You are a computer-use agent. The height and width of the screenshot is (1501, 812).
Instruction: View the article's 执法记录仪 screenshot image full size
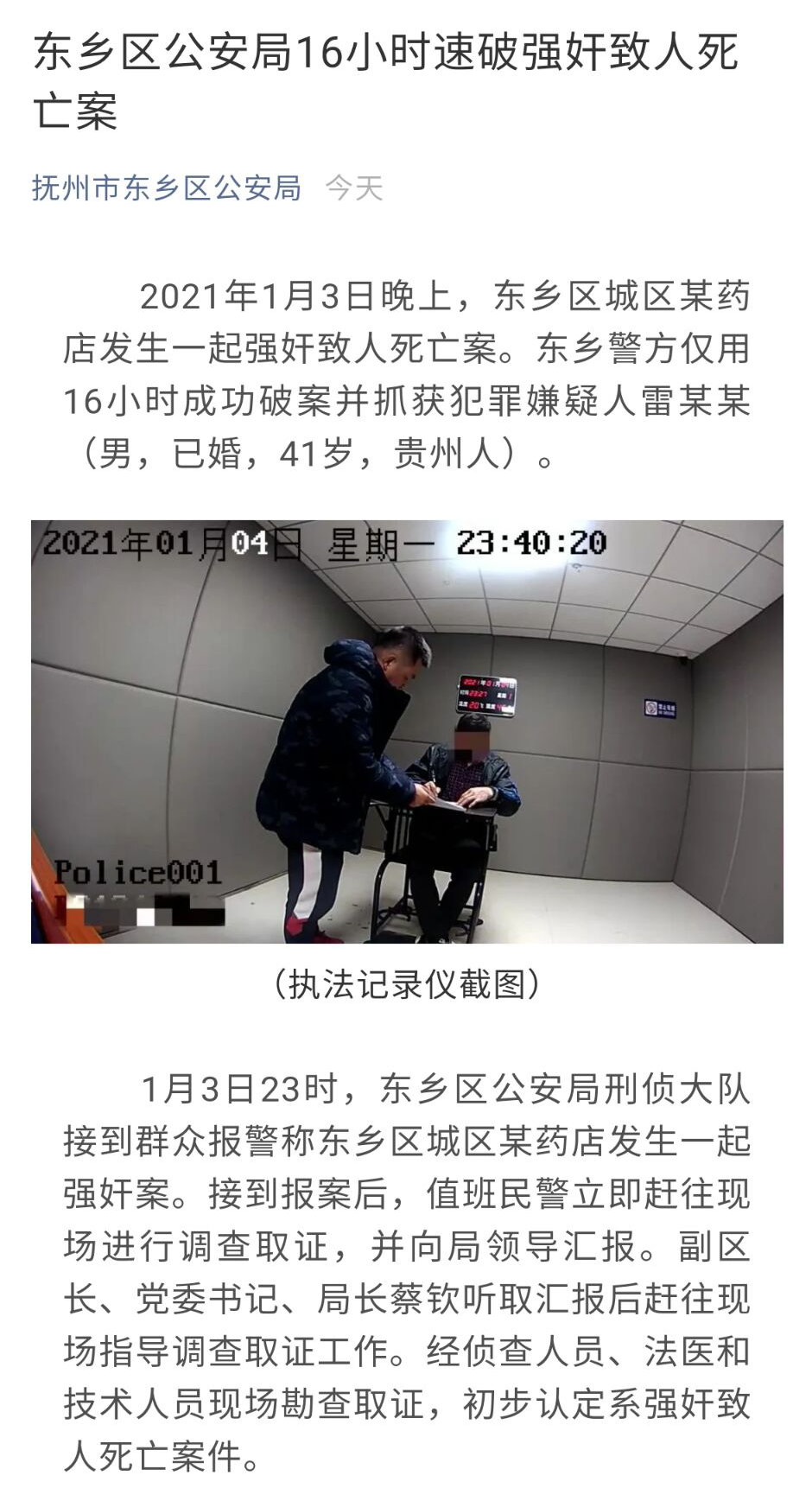(x=407, y=731)
